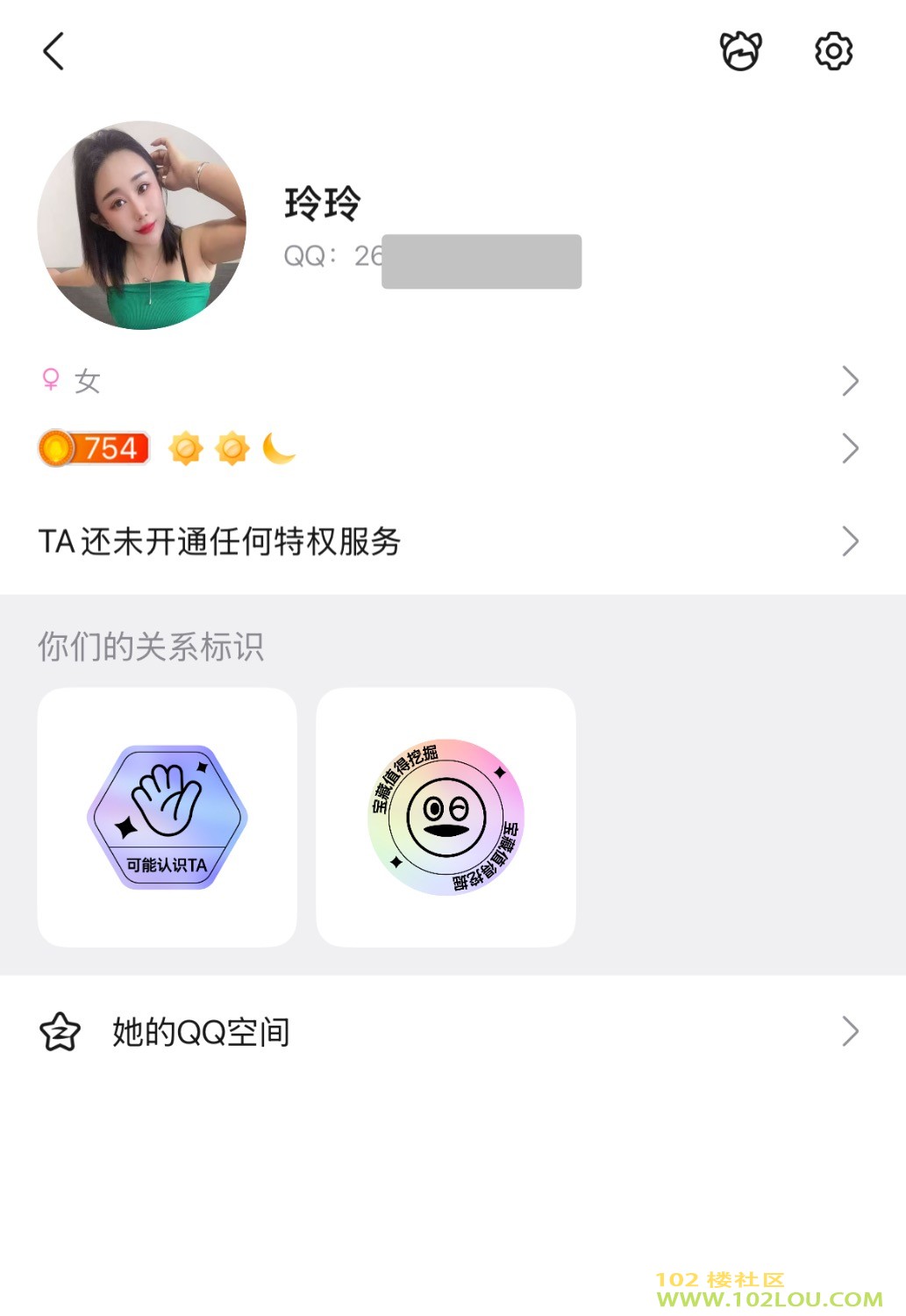Viewport: 906px width, 1316px height.
Task: Open the level 754 details row
Action: click(x=447, y=448)
